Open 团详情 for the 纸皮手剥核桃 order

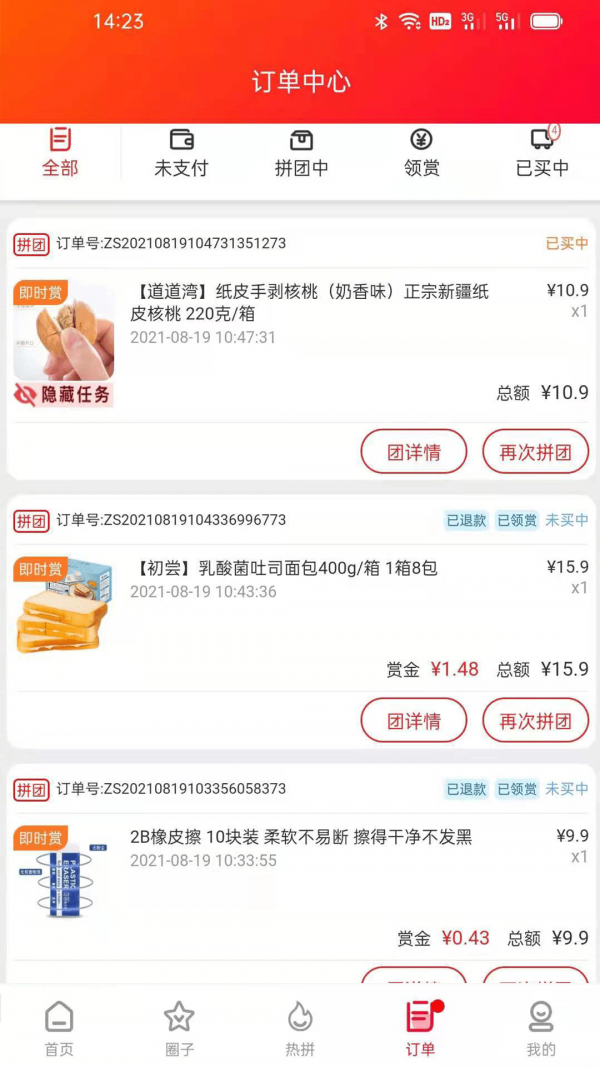pos(414,452)
